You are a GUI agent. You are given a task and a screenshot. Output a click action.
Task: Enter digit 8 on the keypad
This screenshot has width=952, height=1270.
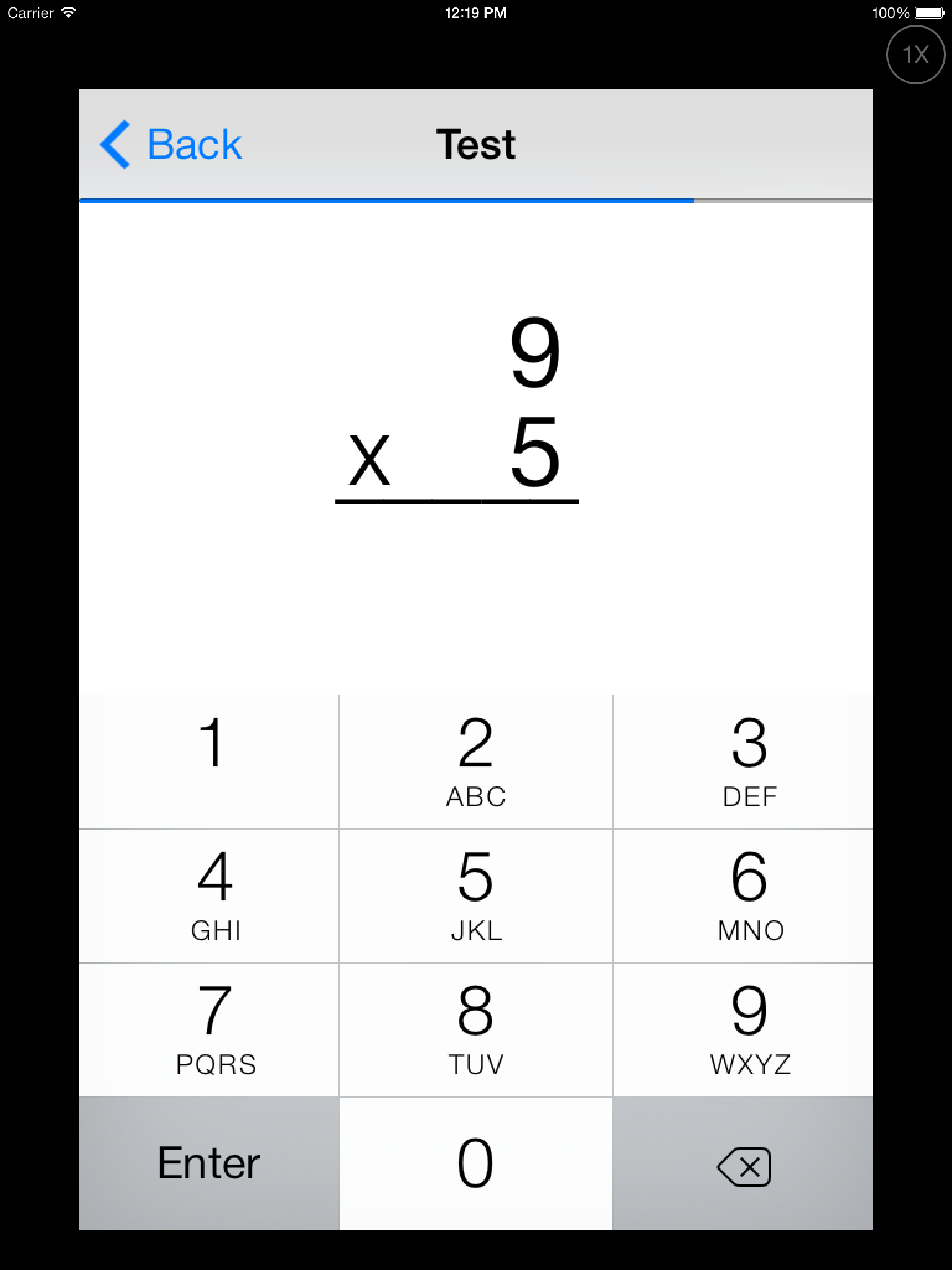pos(475,1029)
